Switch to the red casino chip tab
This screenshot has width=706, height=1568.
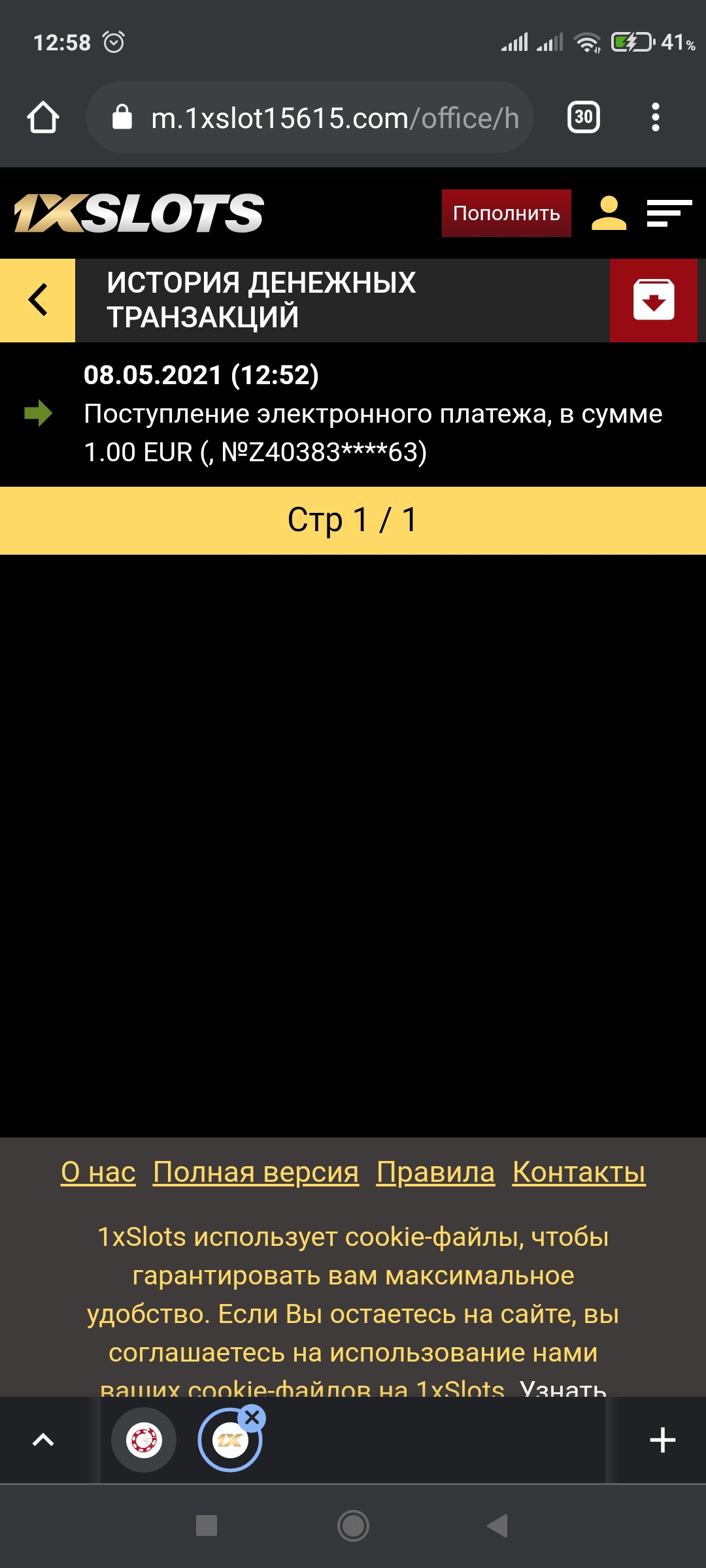click(144, 1440)
